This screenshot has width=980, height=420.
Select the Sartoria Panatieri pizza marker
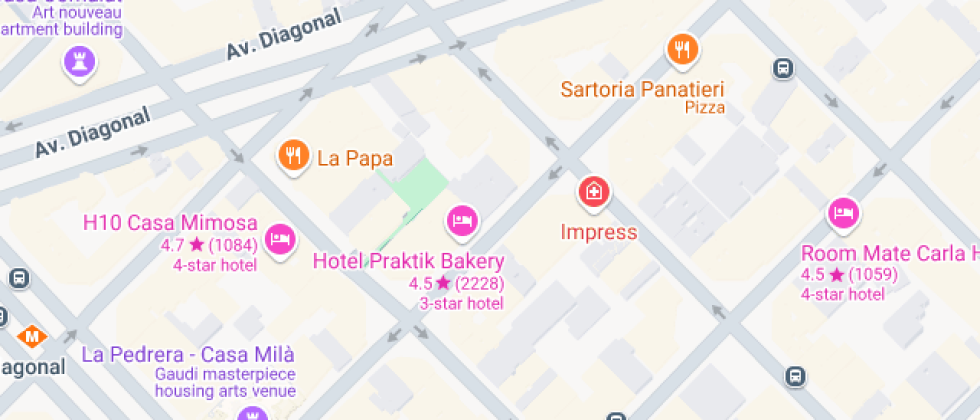(x=682, y=49)
